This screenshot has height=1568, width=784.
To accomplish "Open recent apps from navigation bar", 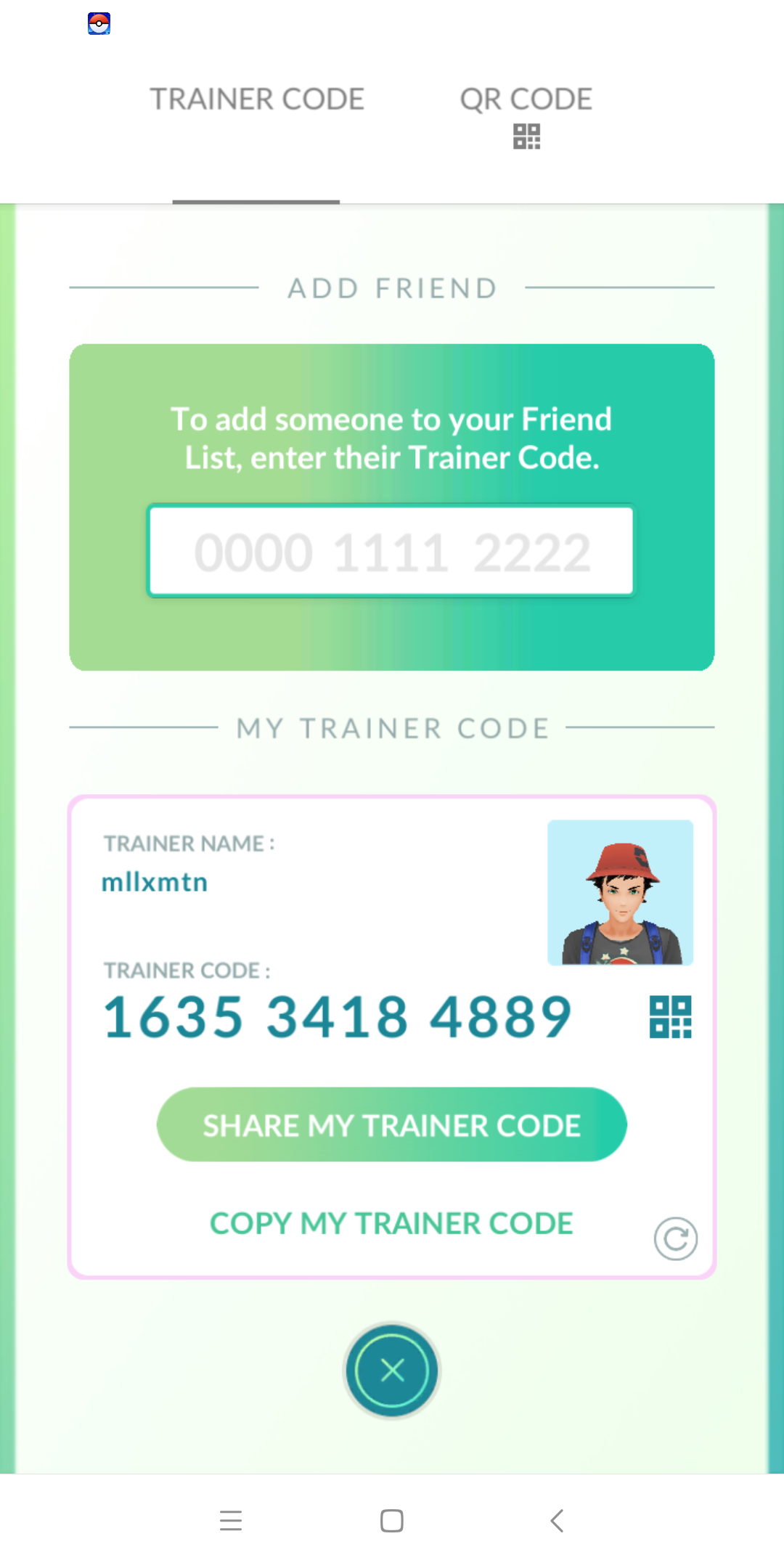I will coord(231,1520).
